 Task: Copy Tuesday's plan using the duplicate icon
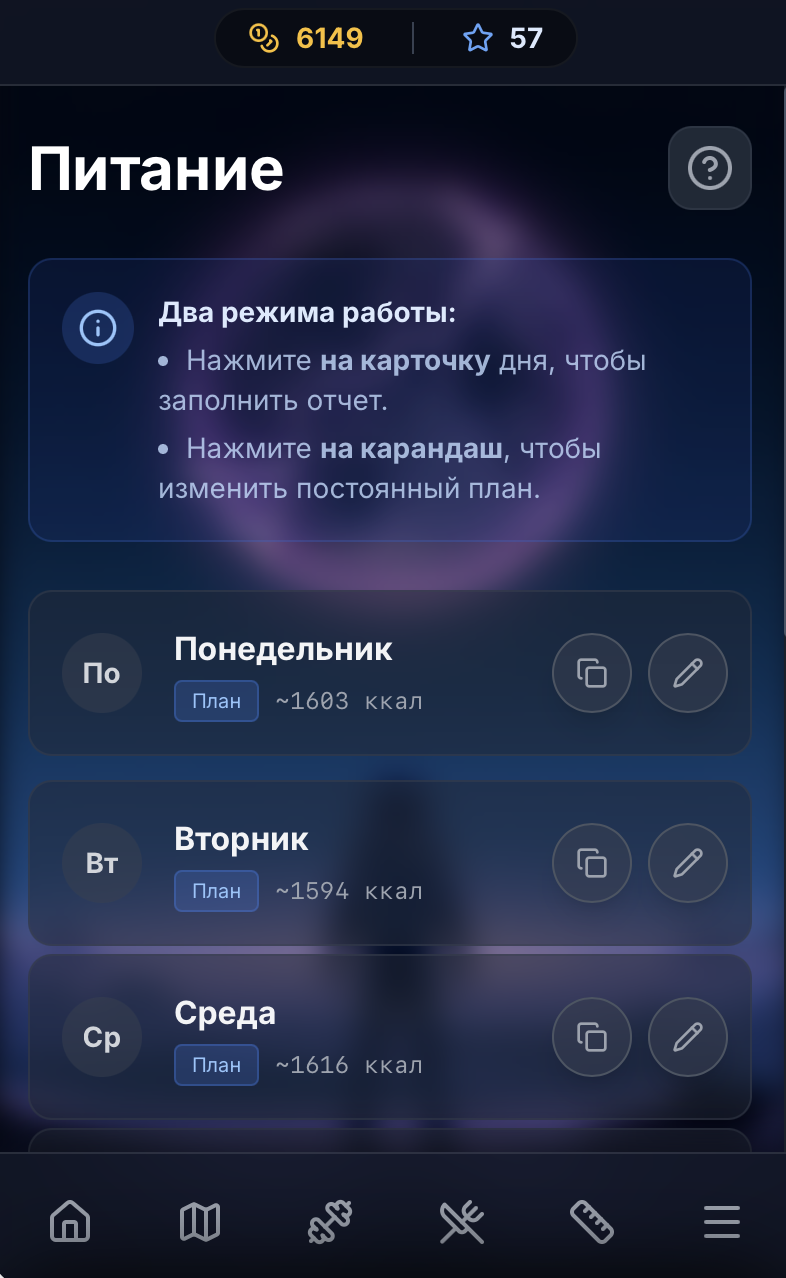tap(591, 863)
